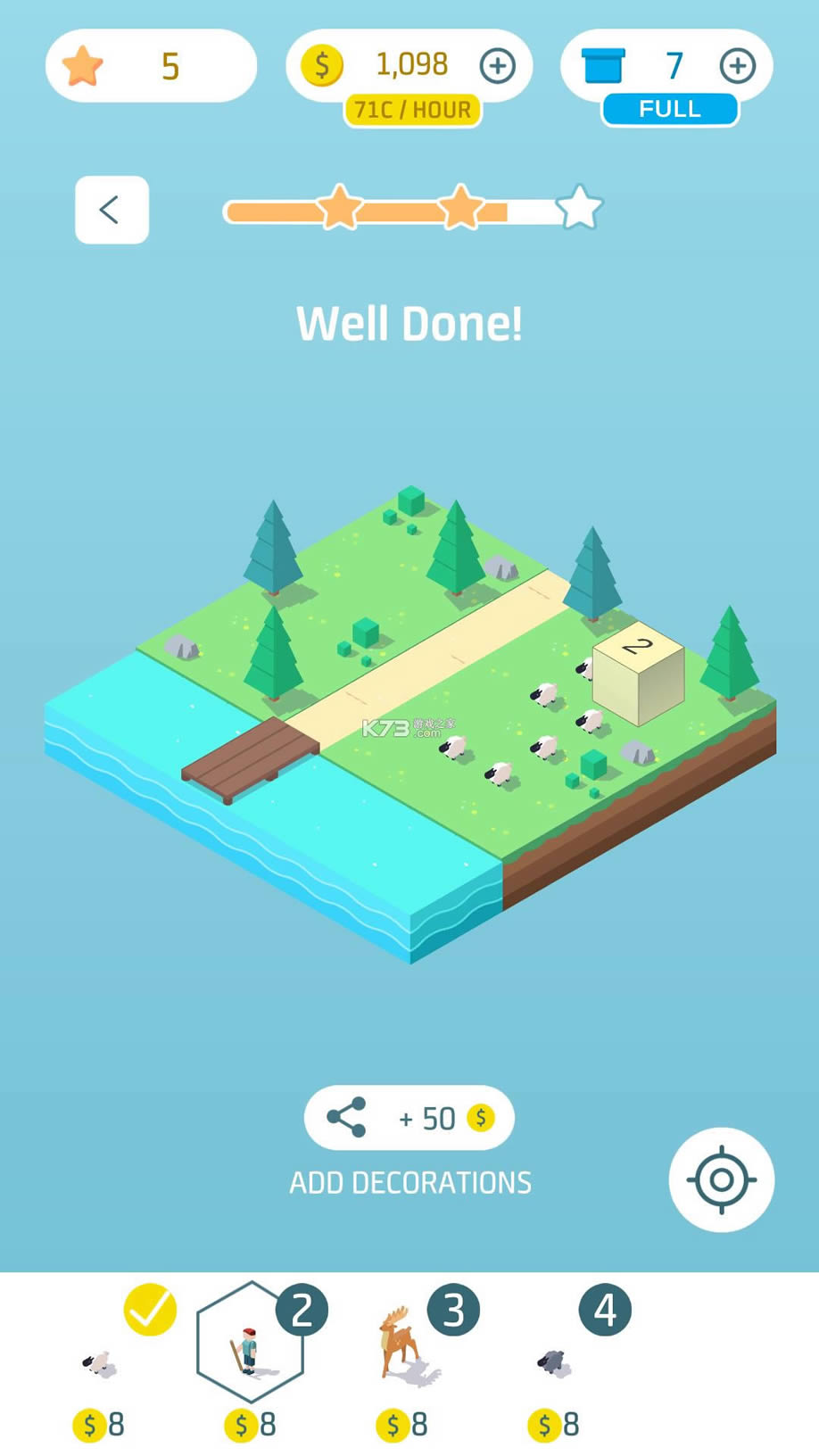The image size is (819, 1456).
Task: Tap the FULL label under the box counter
Action: click(670, 108)
